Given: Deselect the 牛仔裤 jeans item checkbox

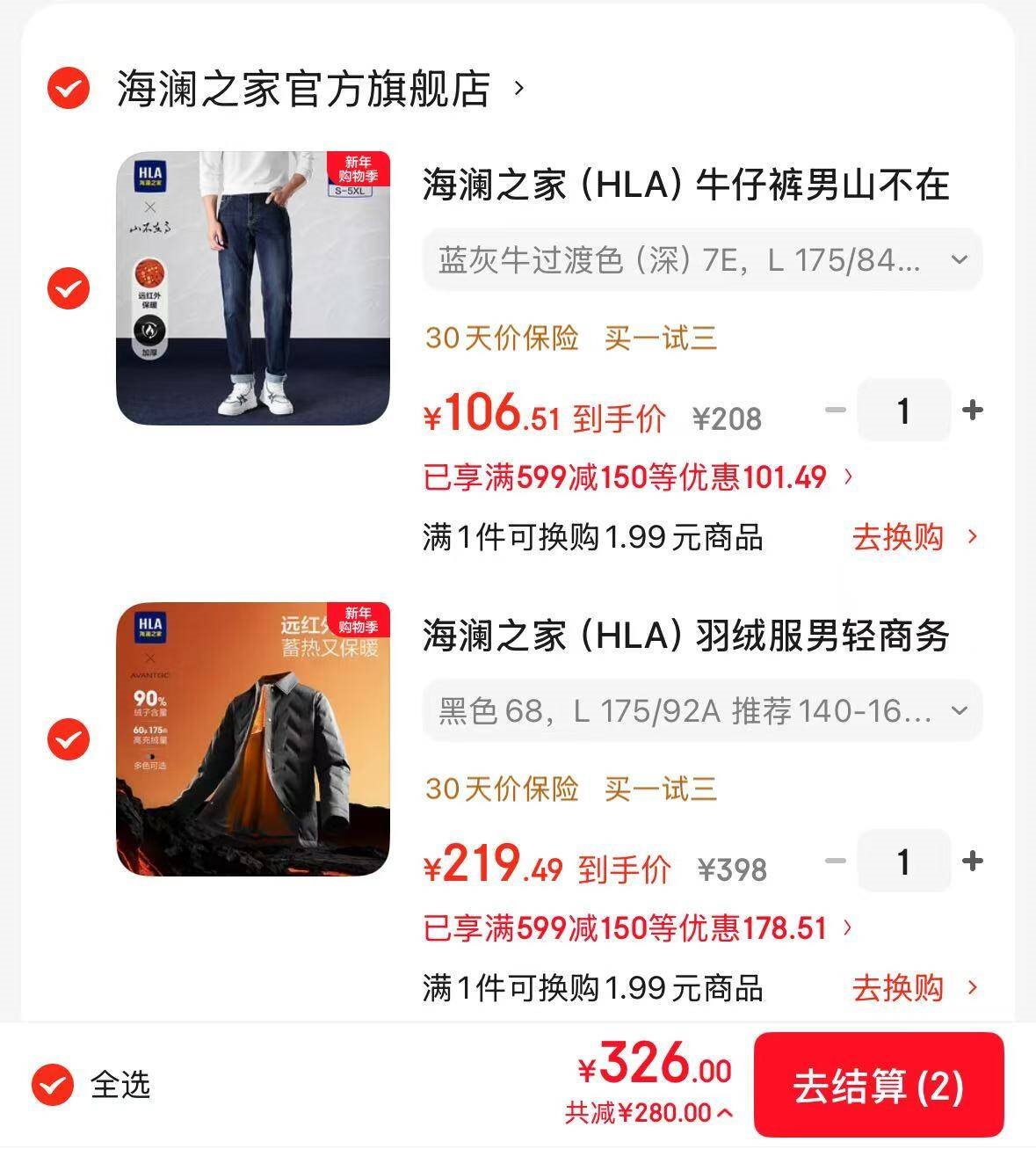Looking at the screenshot, I should click(69, 288).
